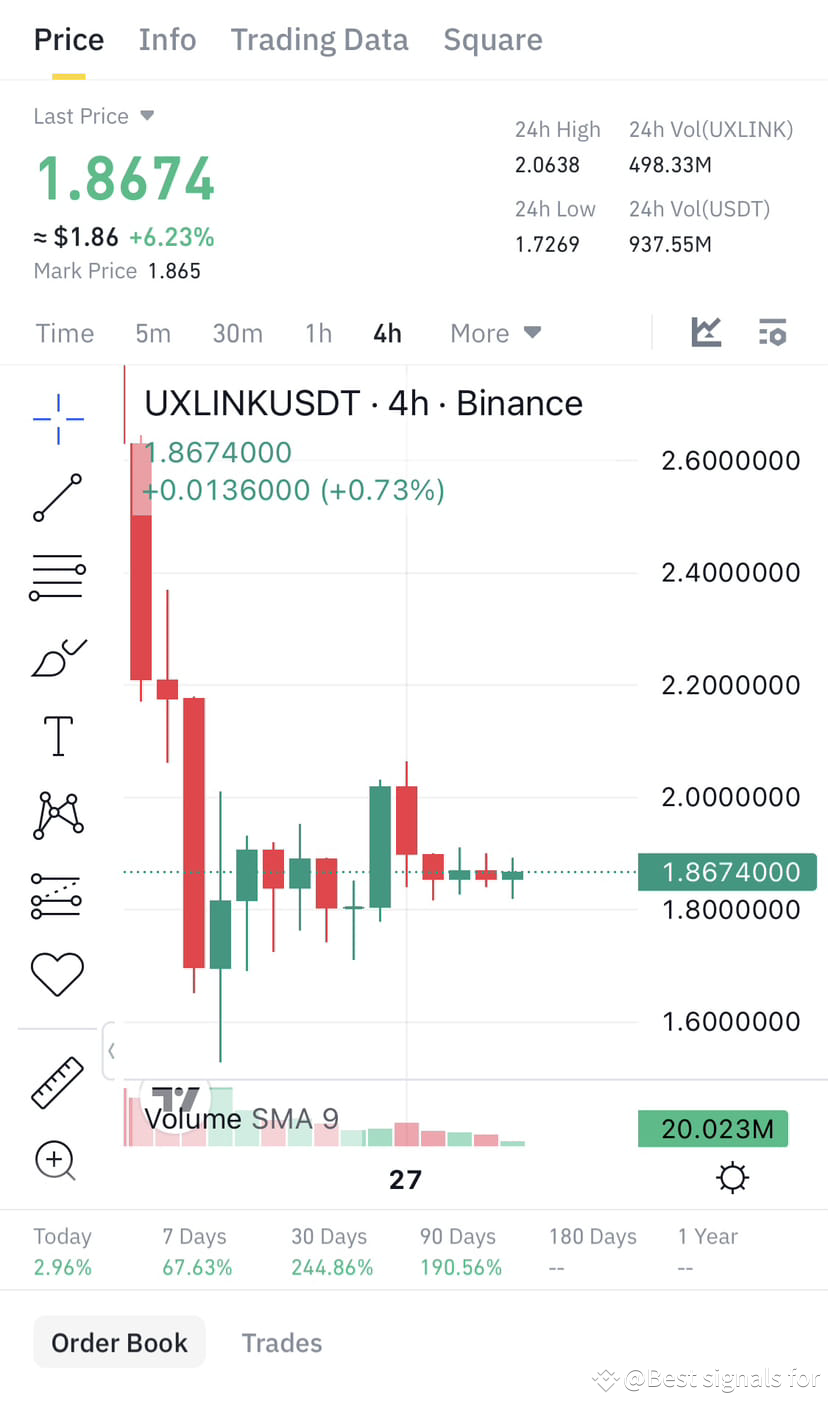
Task: Switch to the Trading Data tab
Action: pos(319,39)
